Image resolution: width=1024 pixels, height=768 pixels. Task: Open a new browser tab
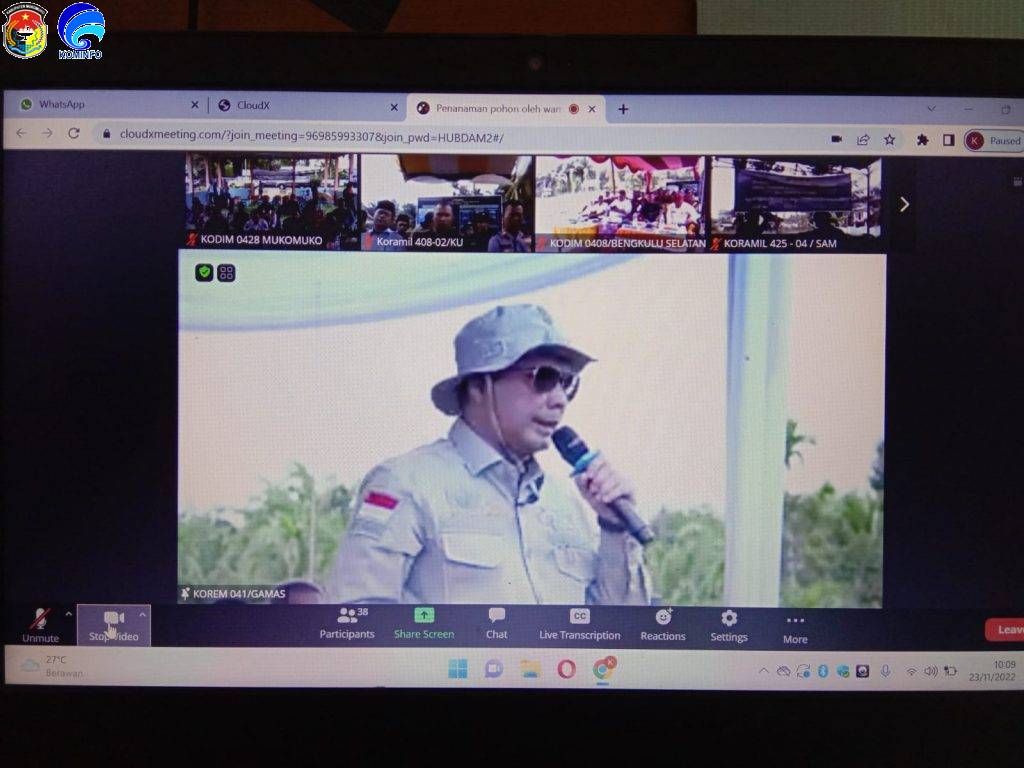pos(623,109)
